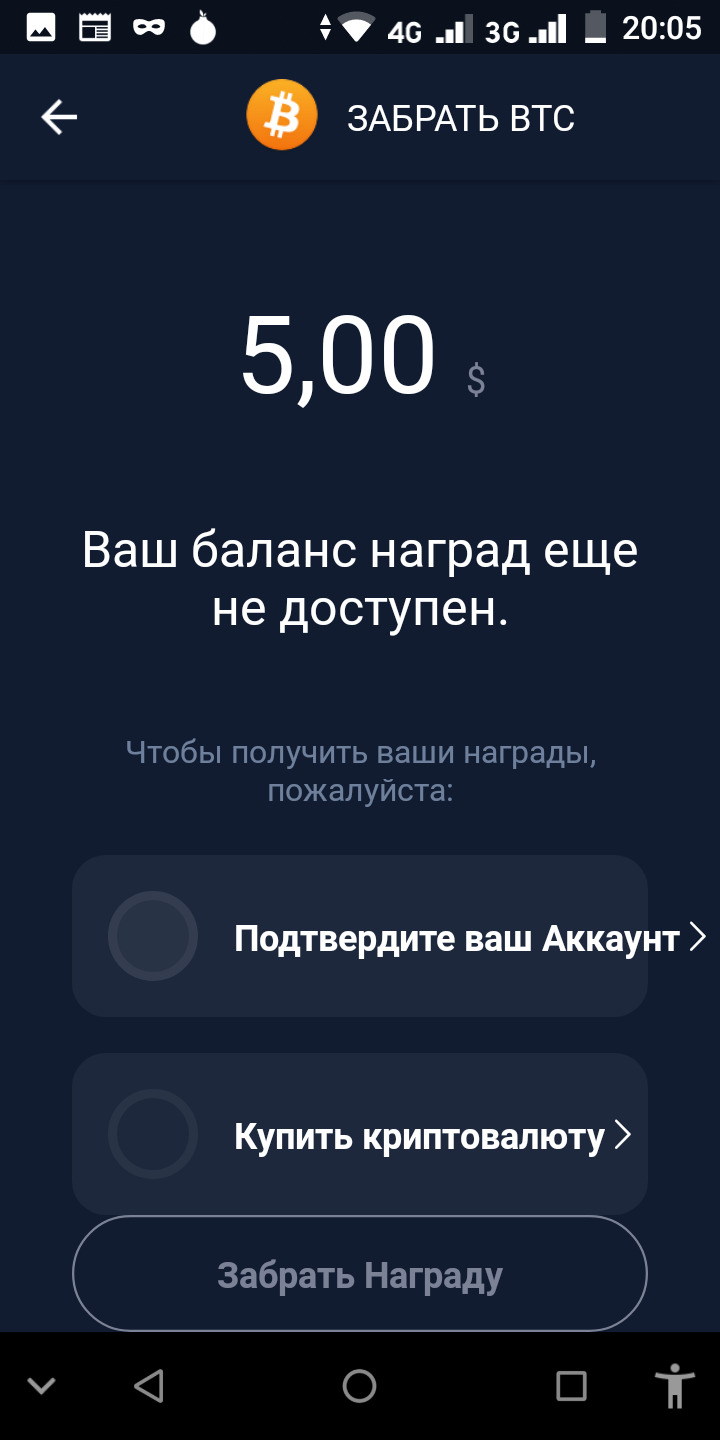Open the Подтвердите ваш Аккаунт row

tap(360, 937)
